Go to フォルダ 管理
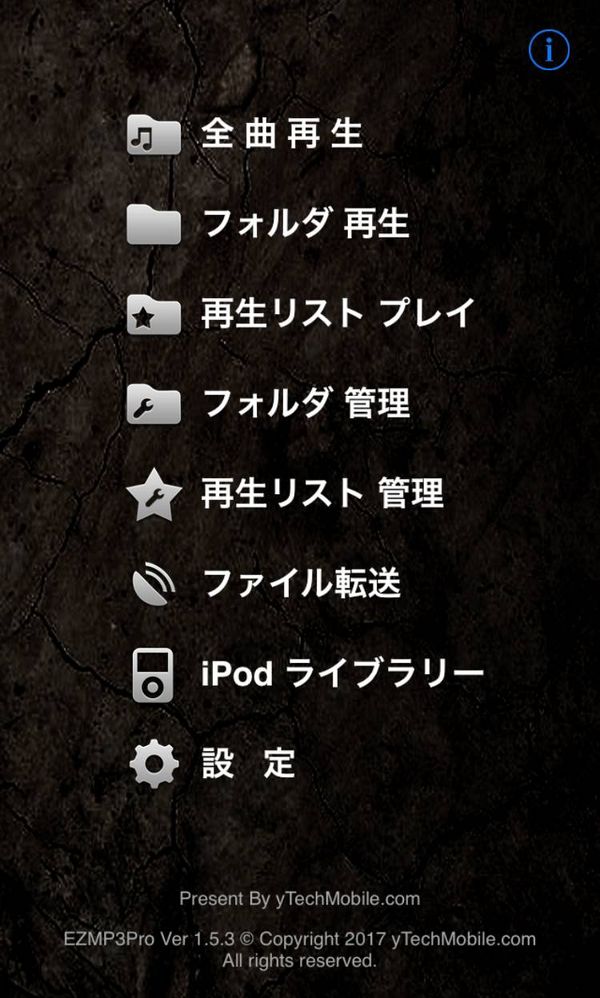The image size is (600, 998). click(268, 403)
